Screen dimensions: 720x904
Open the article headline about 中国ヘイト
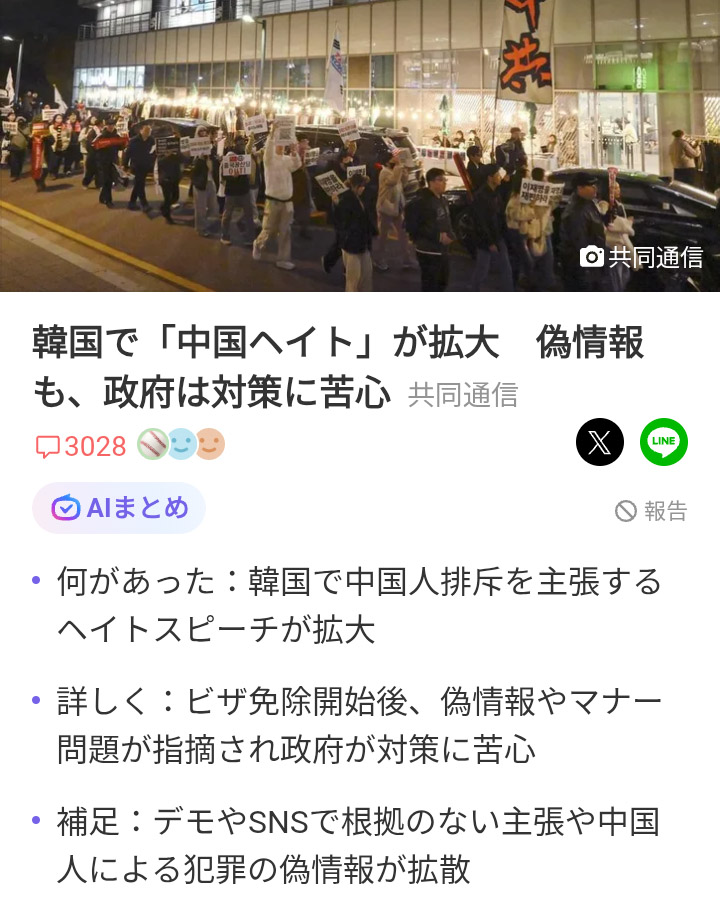(x=338, y=367)
